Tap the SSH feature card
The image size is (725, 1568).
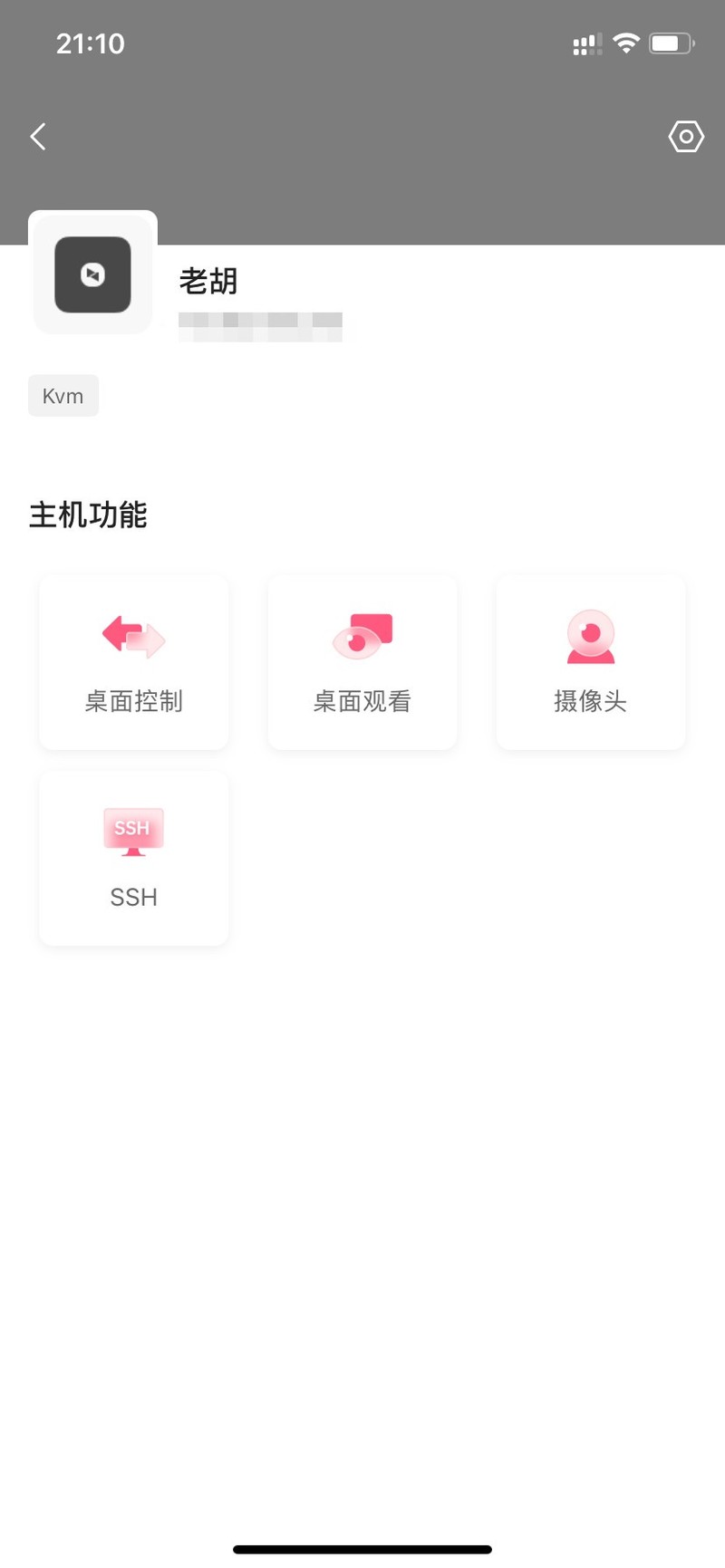tap(133, 857)
